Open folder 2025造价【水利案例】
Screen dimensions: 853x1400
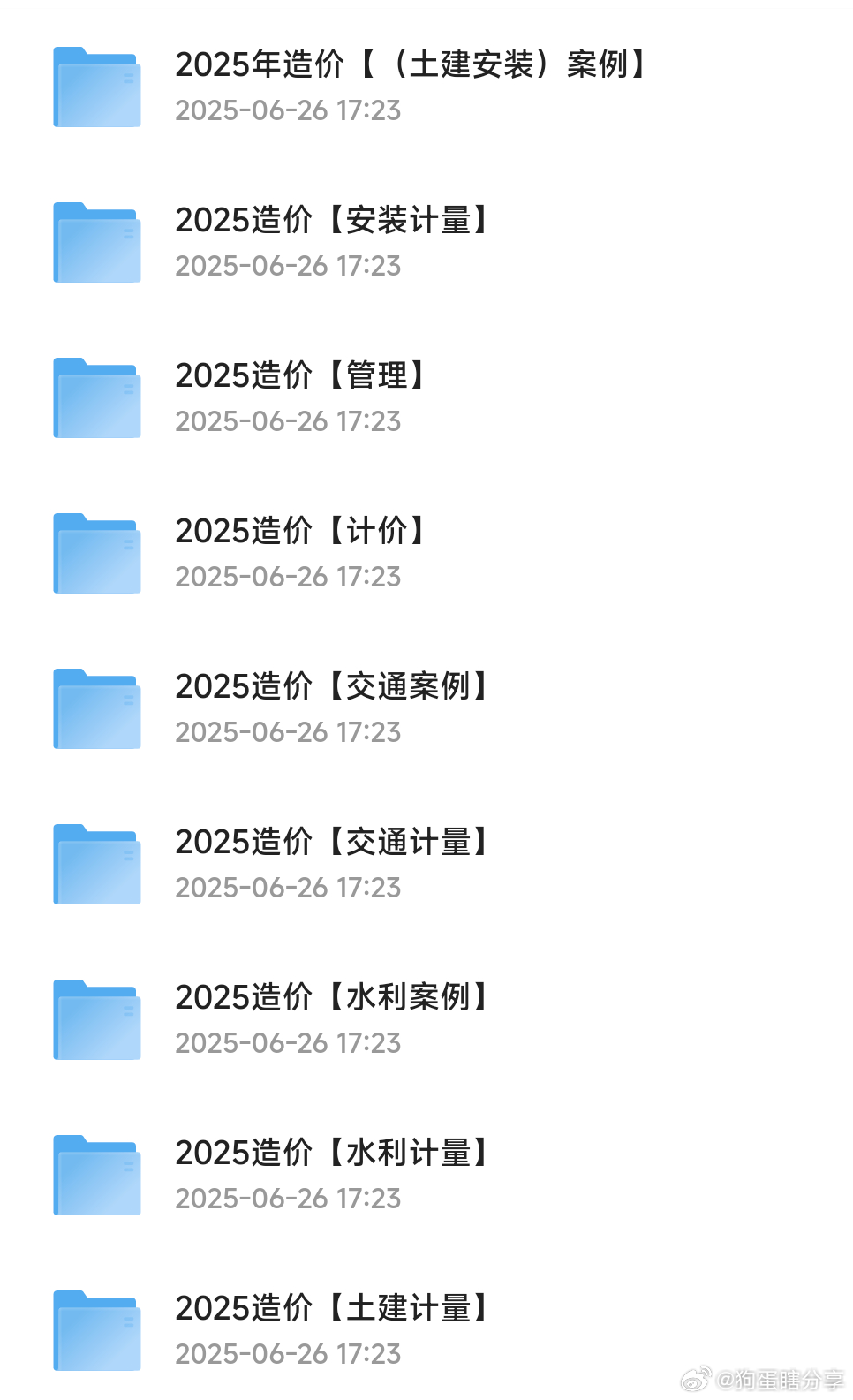click(x=426, y=1019)
